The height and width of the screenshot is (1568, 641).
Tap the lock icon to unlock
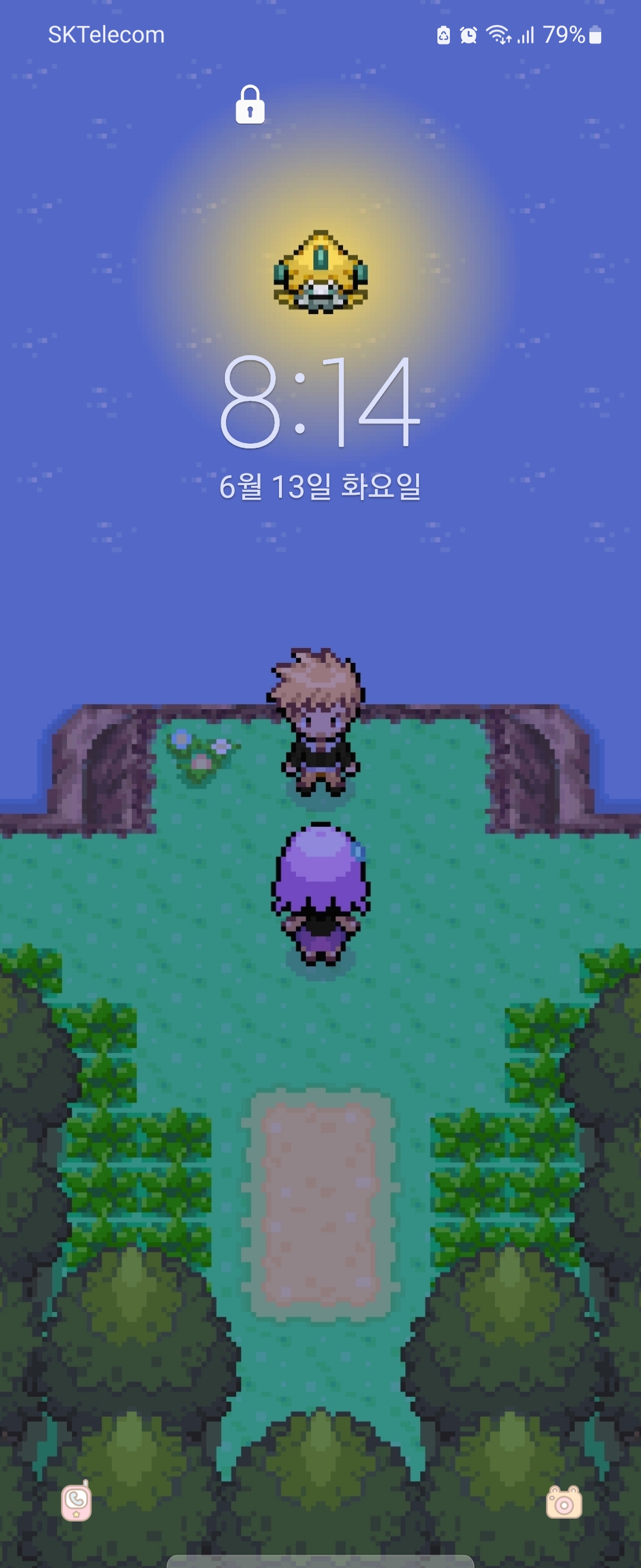[x=250, y=105]
